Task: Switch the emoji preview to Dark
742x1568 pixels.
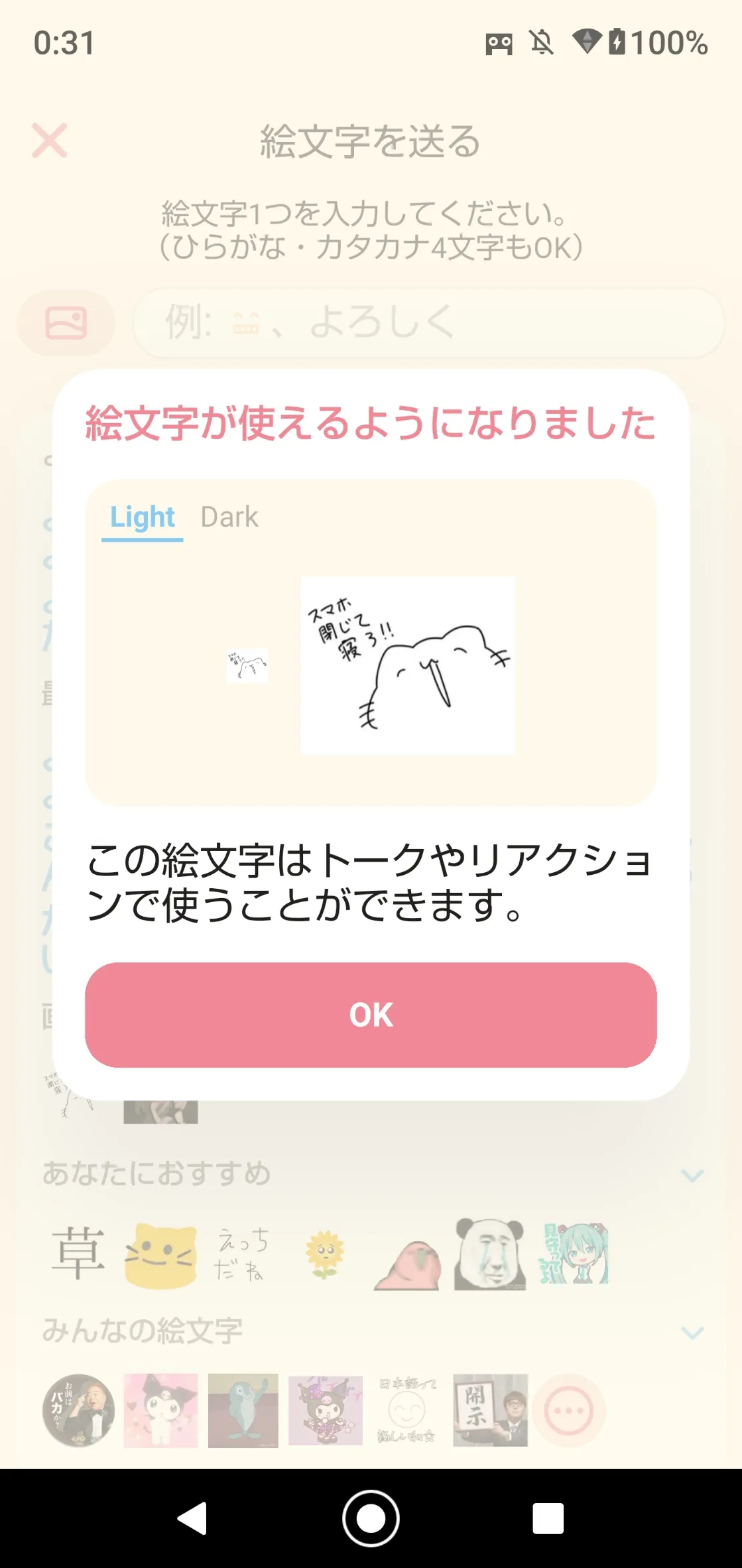Action: (229, 517)
